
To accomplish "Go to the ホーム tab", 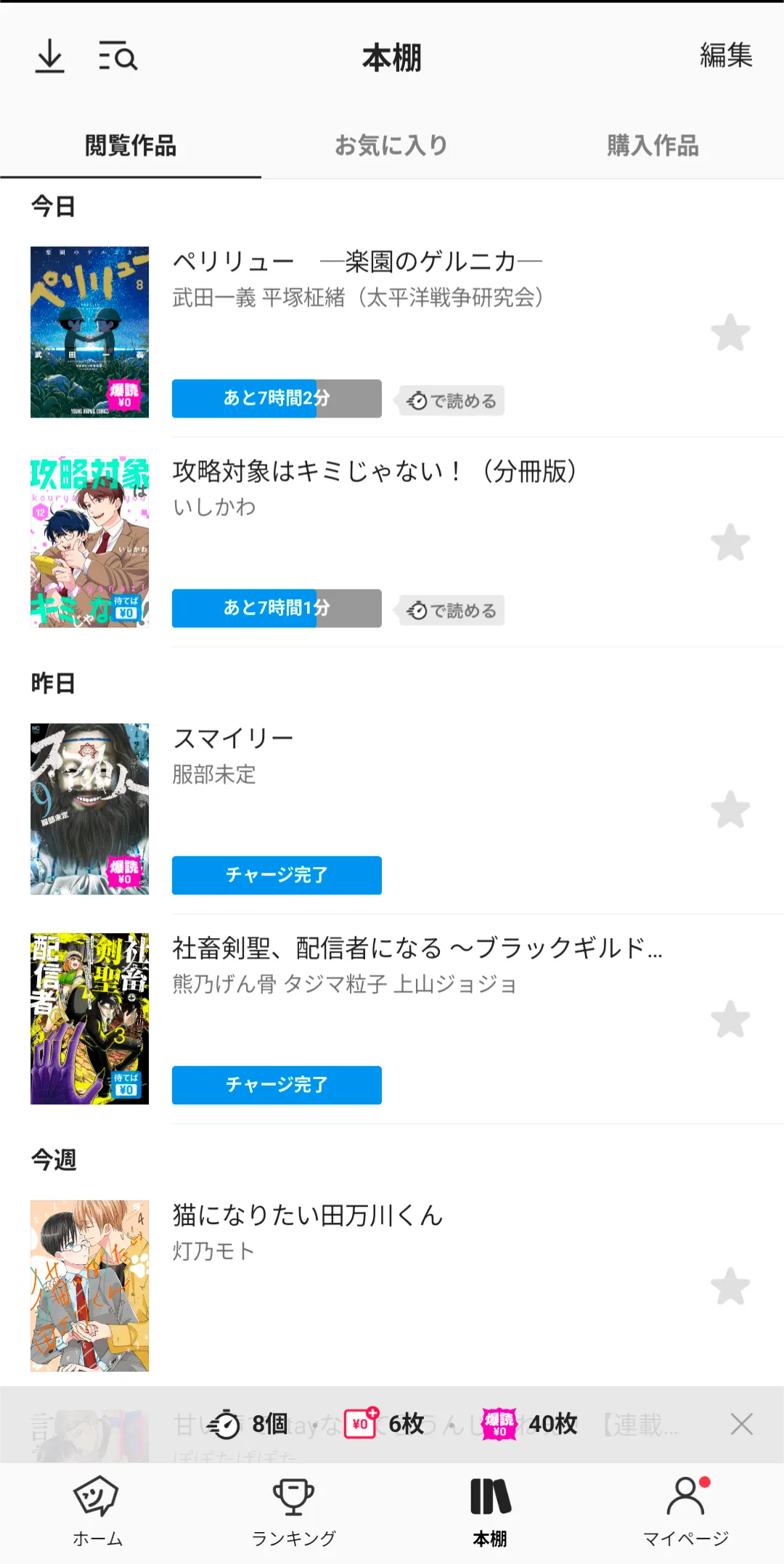I will 97,1511.
